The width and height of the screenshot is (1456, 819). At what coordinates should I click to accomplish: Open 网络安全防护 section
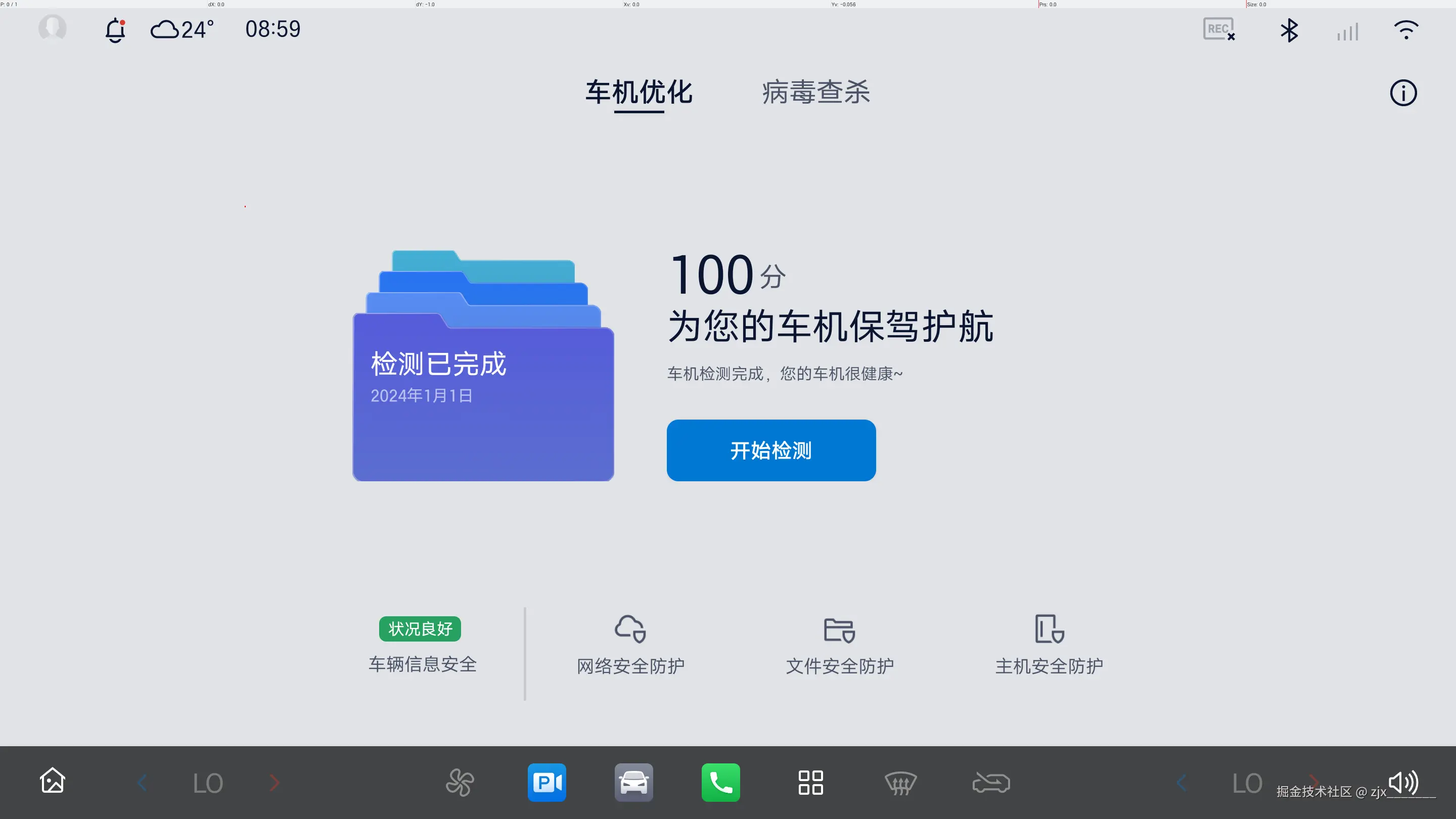click(x=630, y=645)
